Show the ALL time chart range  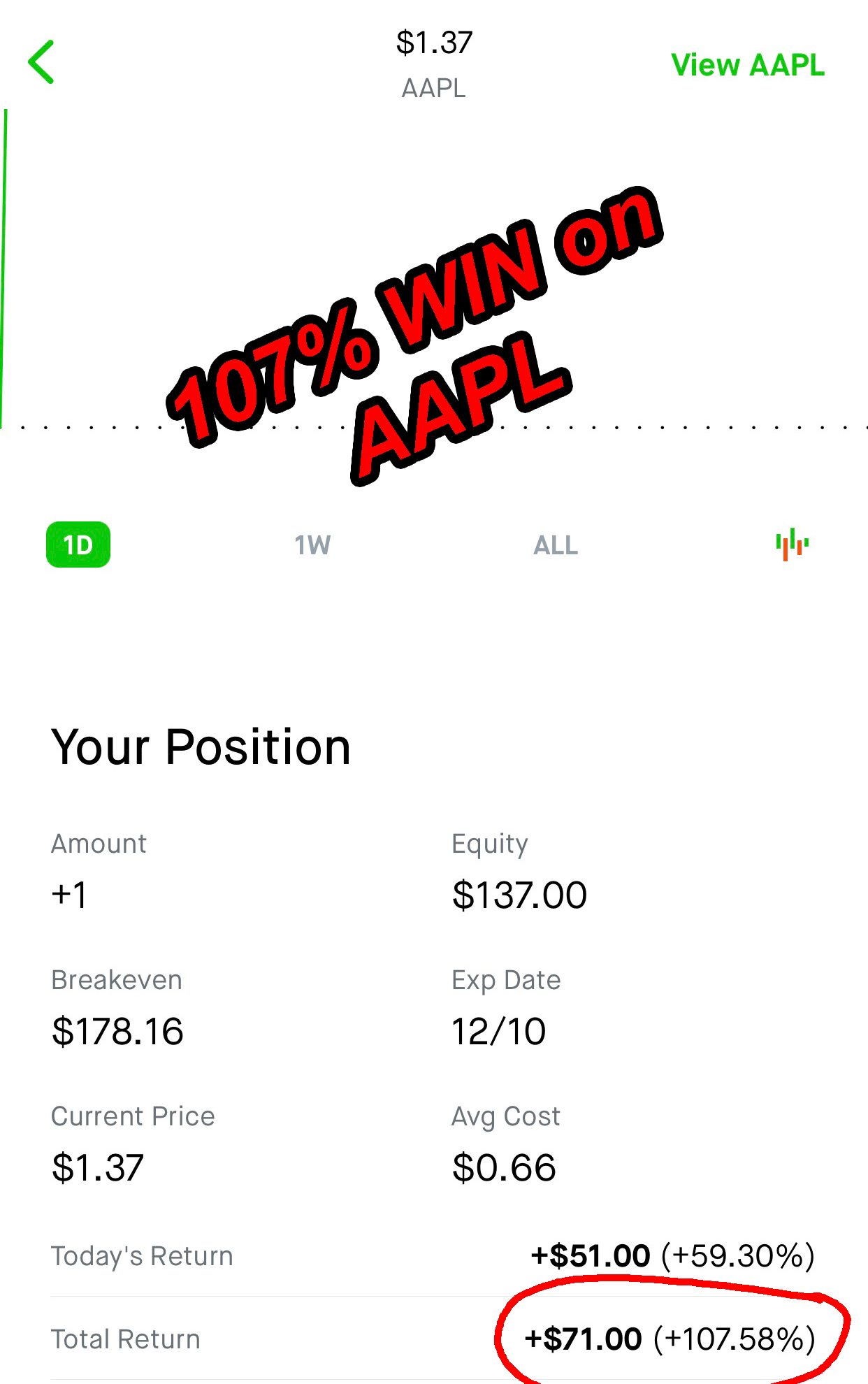pos(556,545)
